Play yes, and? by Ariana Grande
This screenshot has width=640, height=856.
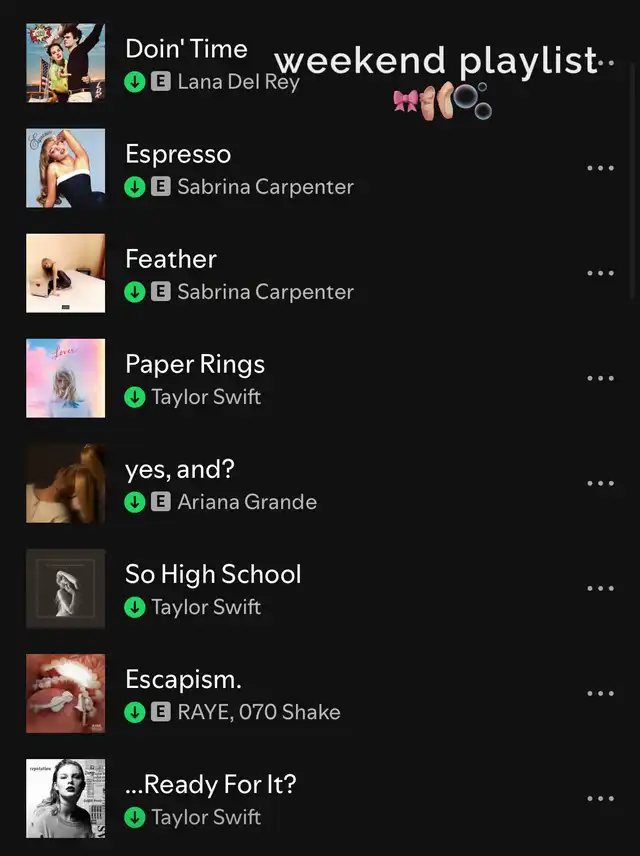180,469
